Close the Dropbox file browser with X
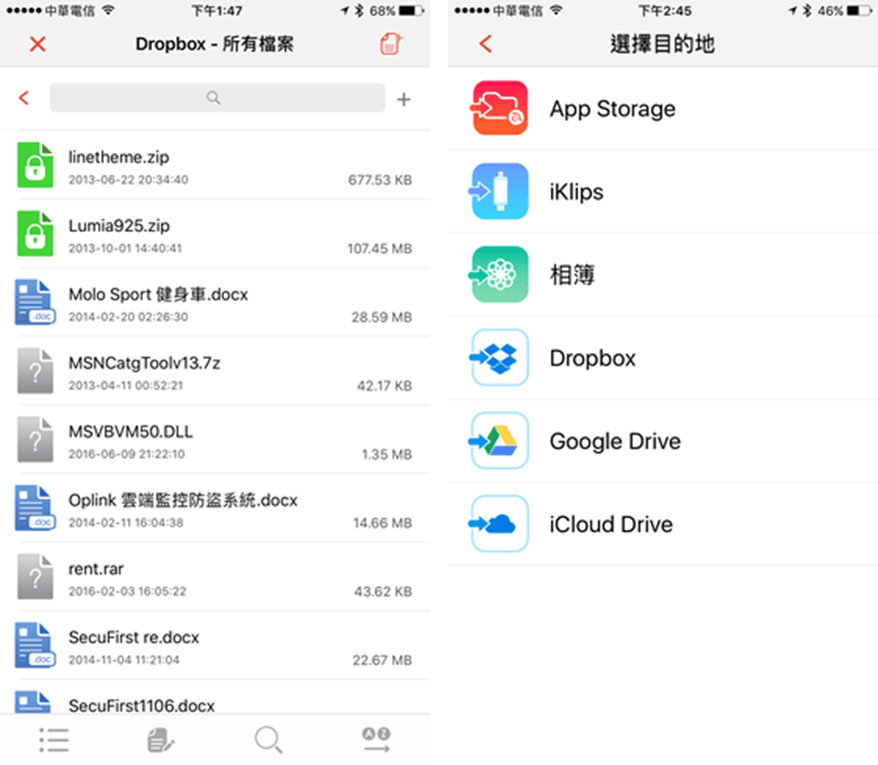The image size is (878, 765). point(38,44)
